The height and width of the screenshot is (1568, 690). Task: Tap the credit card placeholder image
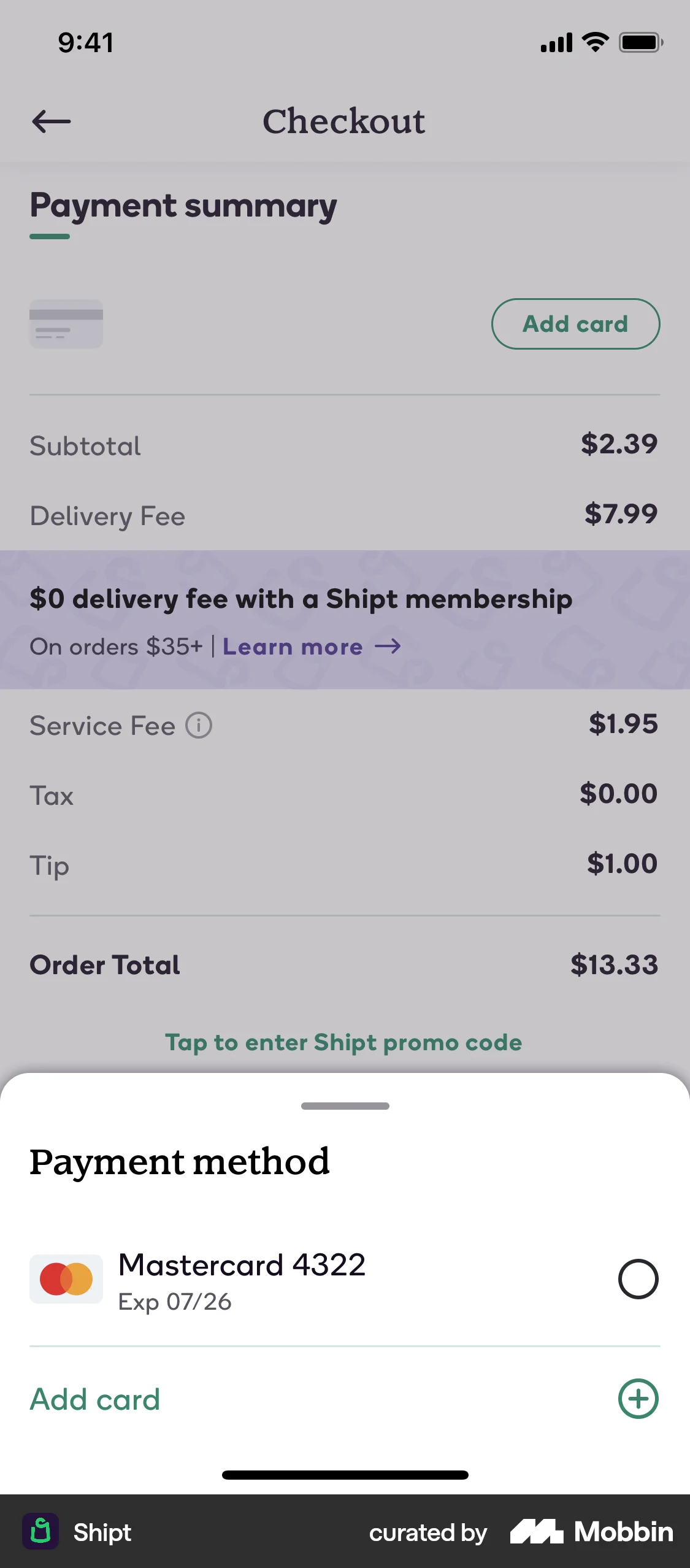tap(66, 324)
